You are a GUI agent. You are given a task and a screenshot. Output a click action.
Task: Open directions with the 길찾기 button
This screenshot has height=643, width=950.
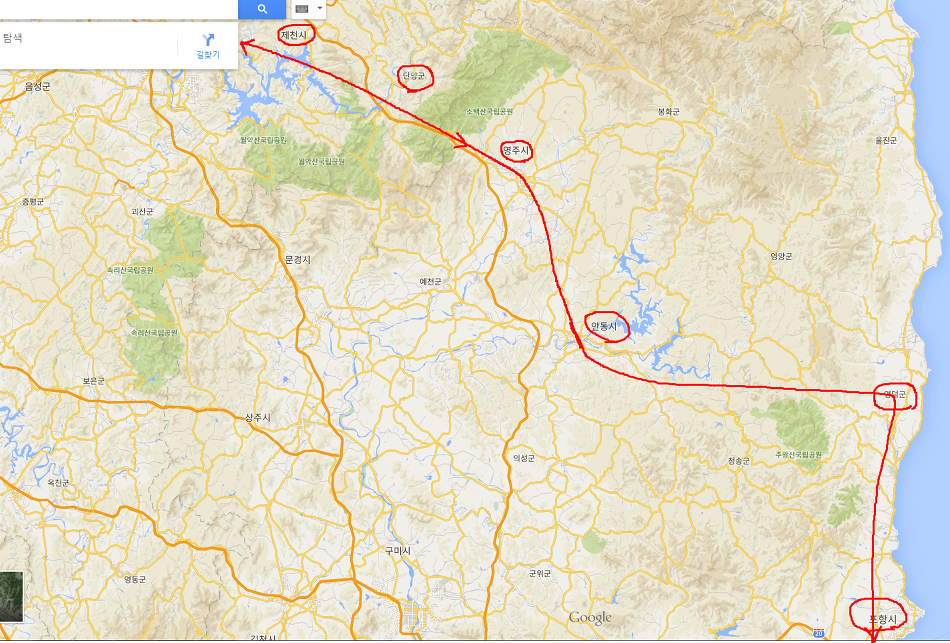point(208,45)
